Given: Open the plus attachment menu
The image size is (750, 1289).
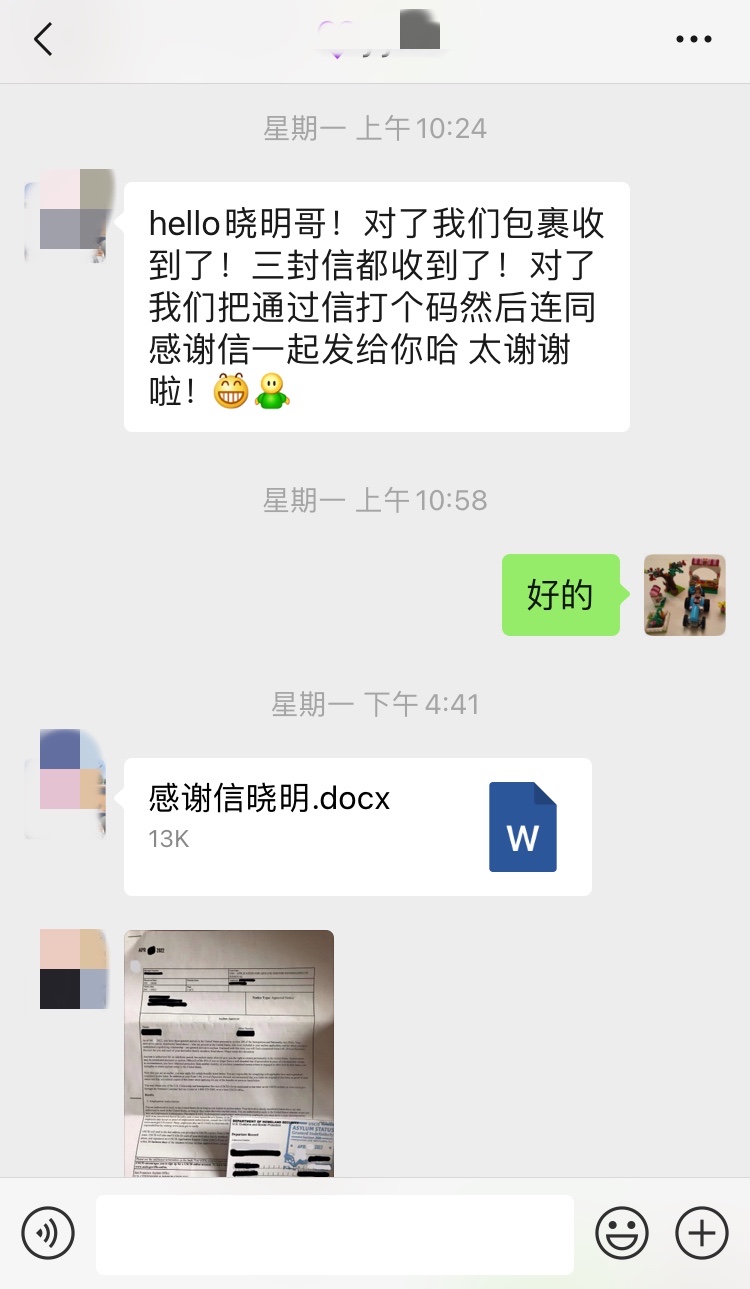Looking at the screenshot, I should point(702,1233).
